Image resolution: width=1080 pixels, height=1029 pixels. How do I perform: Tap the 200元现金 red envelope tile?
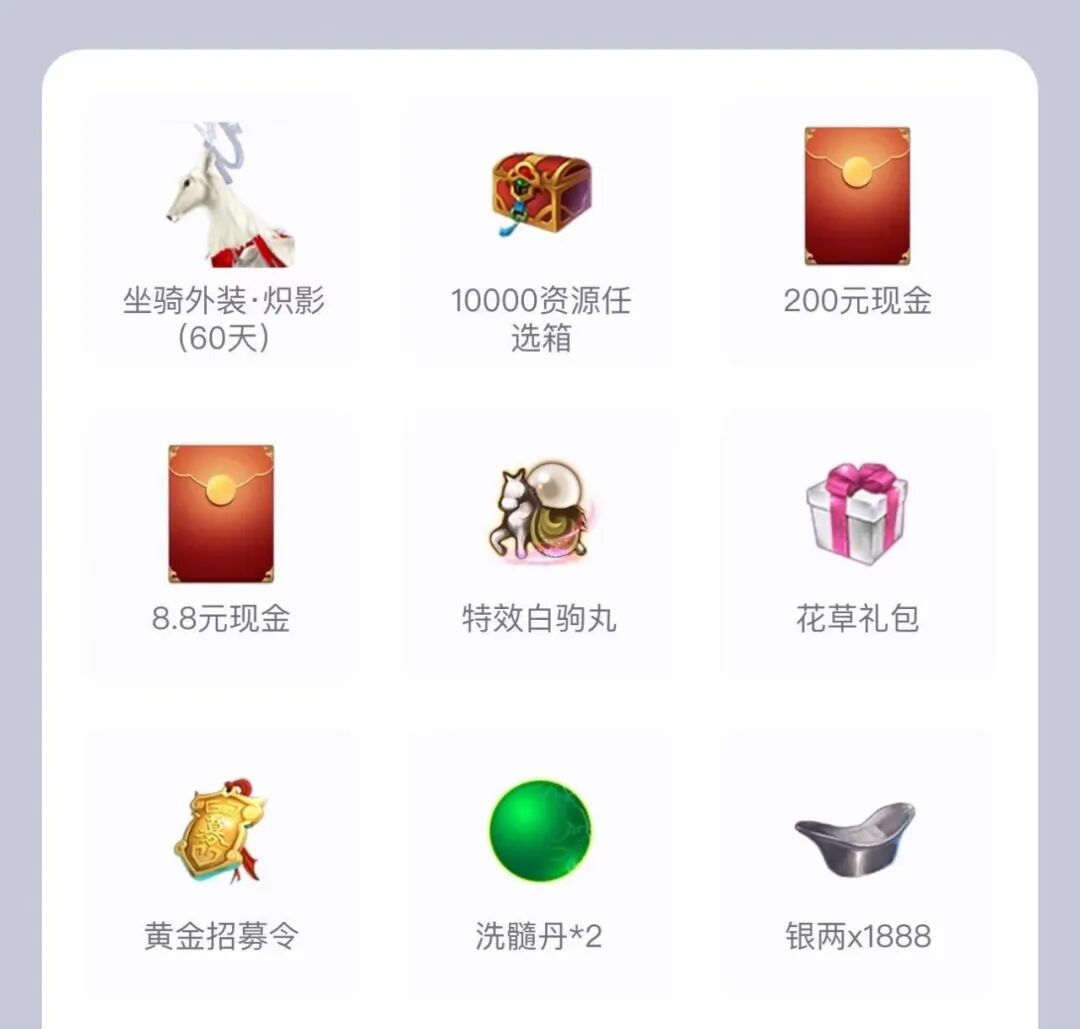[857, 231]
